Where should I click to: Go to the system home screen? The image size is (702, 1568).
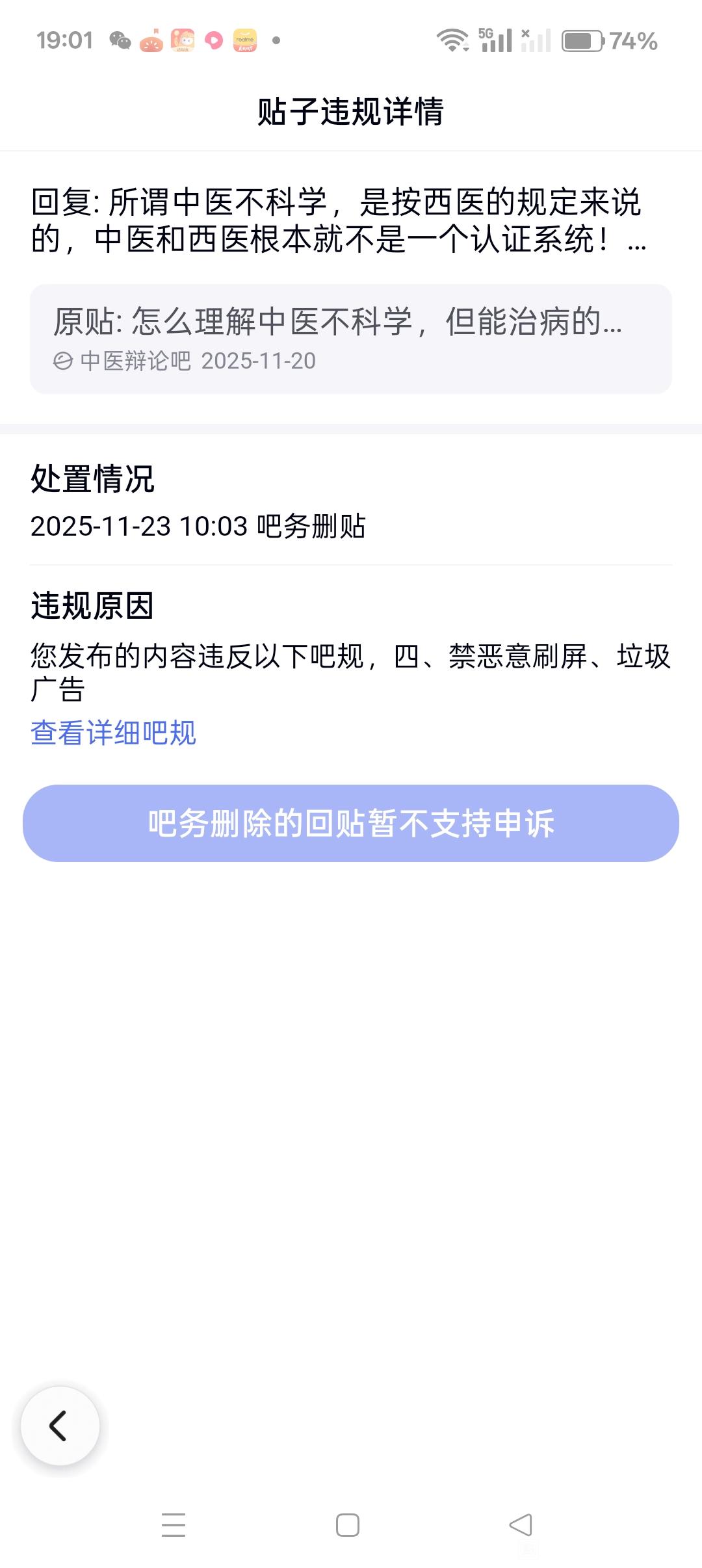(x=348, y=1524)
